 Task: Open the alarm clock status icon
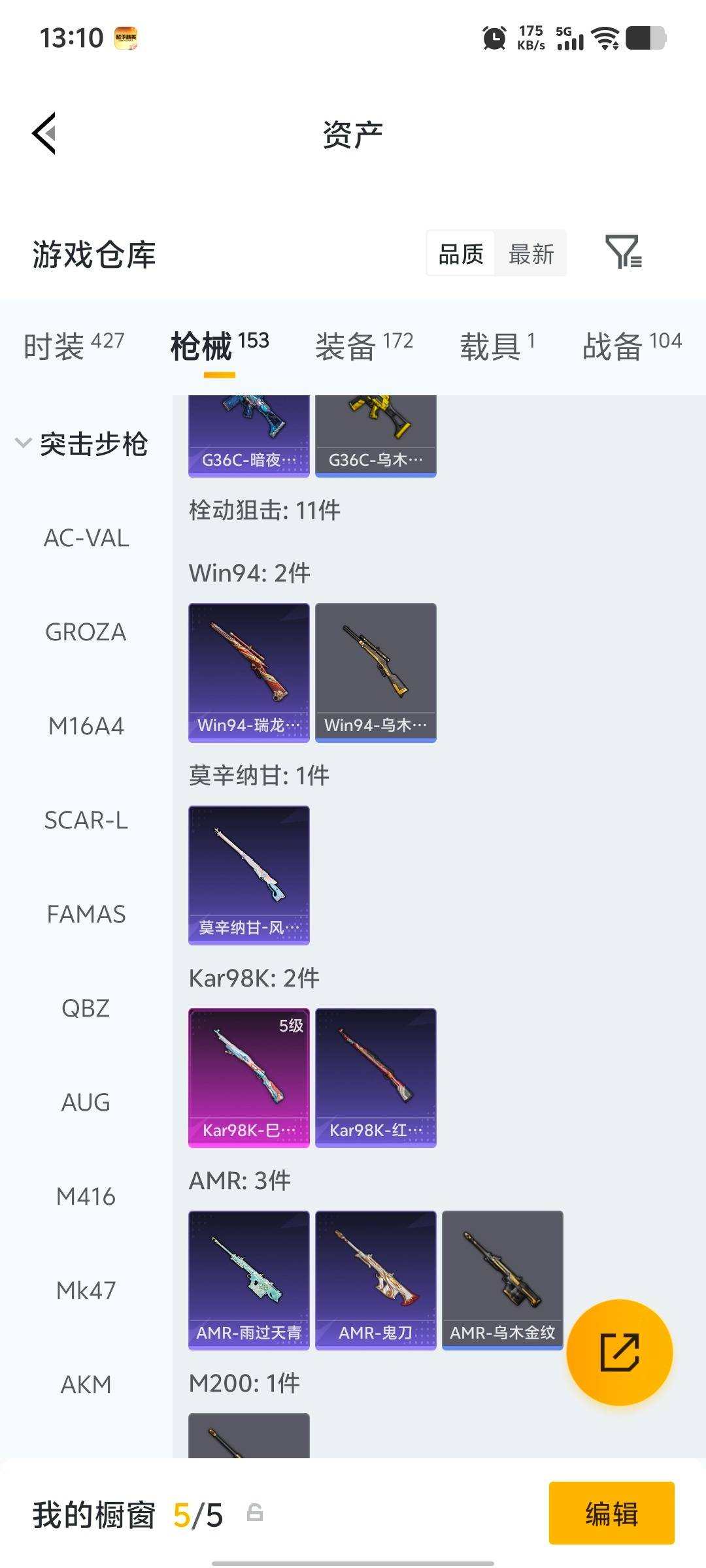tap(494, 39)
